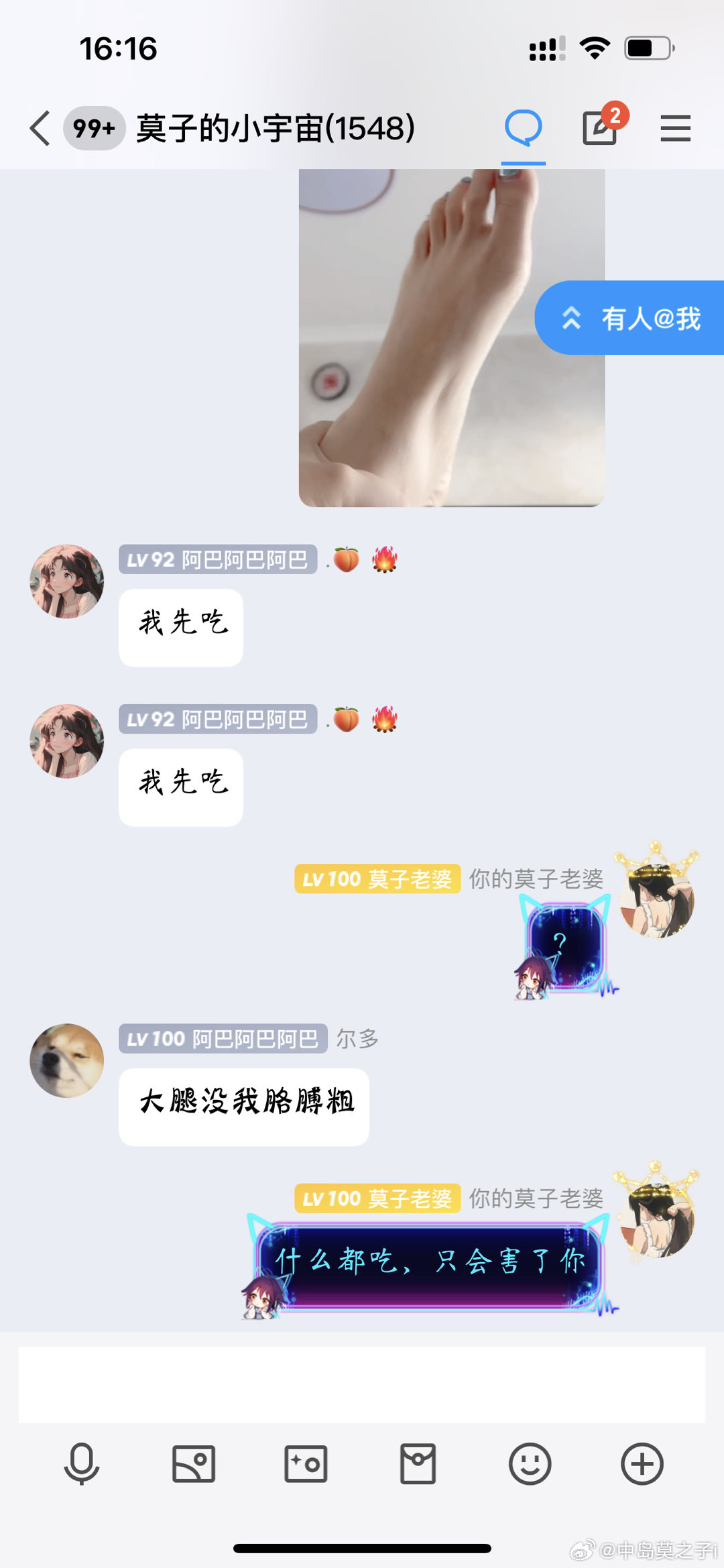Open the shared photo in chat
The width and height of the screenshot is (724, 1568).
click(451, 337)
